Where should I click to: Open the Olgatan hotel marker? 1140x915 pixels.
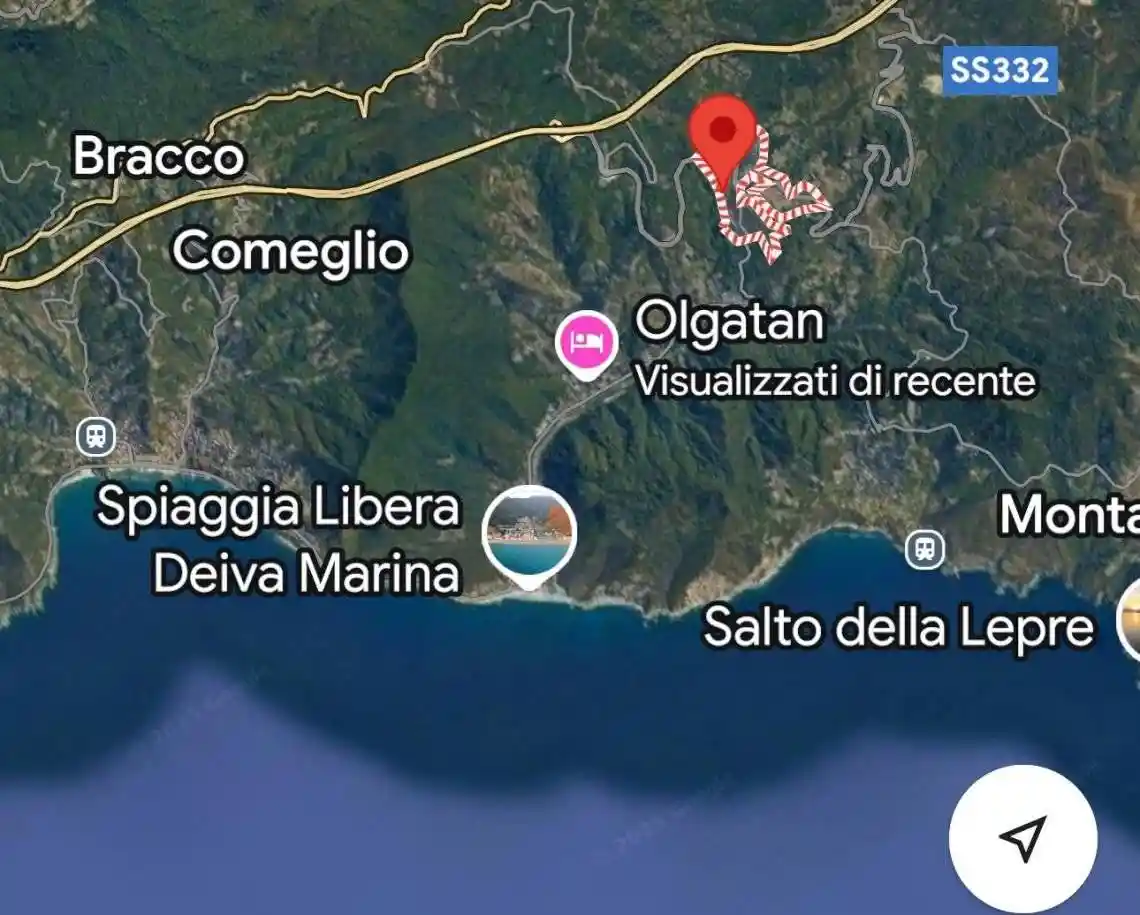[x=587, y=344]
